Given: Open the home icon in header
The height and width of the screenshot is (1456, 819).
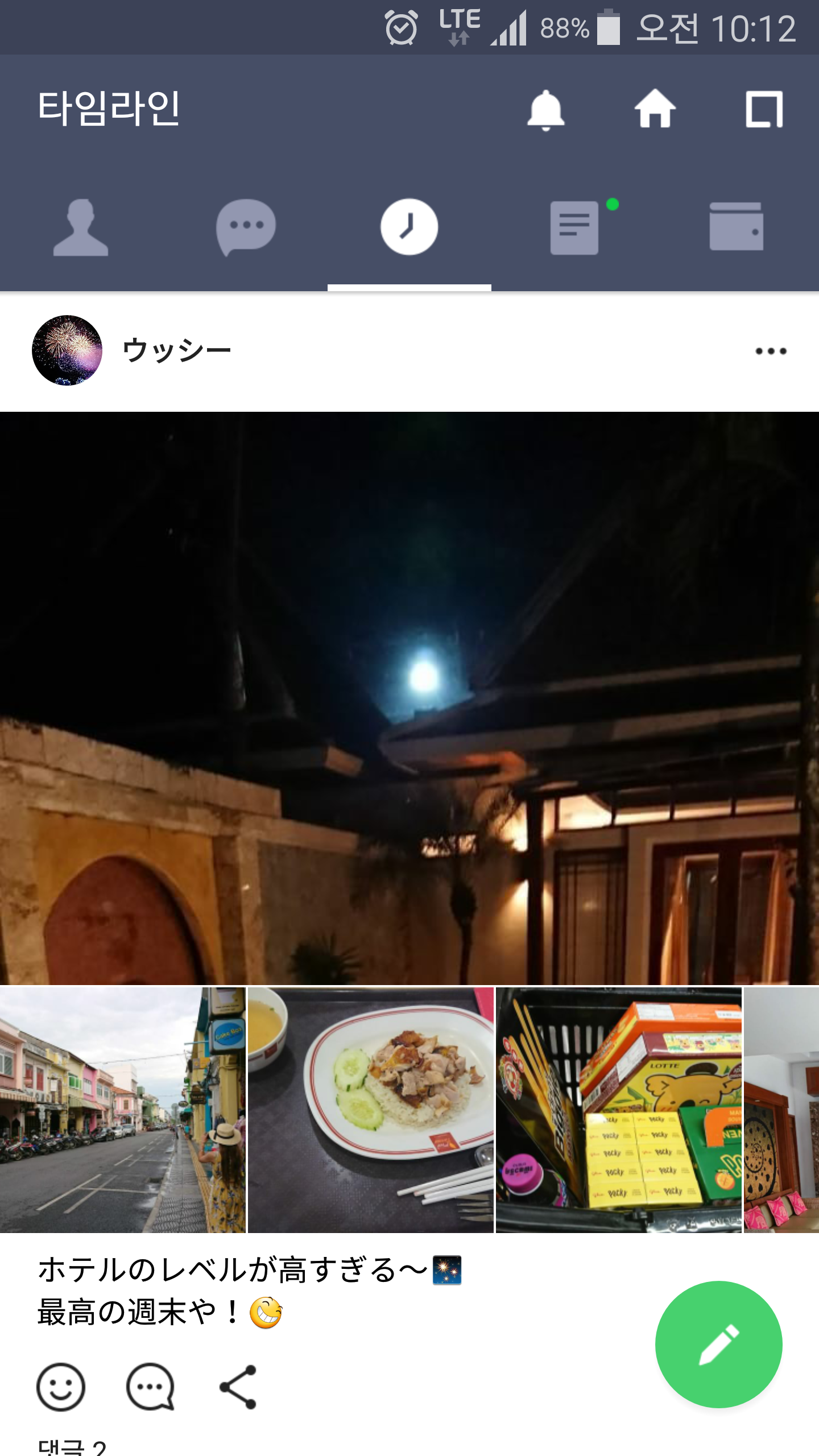Looking at the screenshot, I should pos(655,109).
